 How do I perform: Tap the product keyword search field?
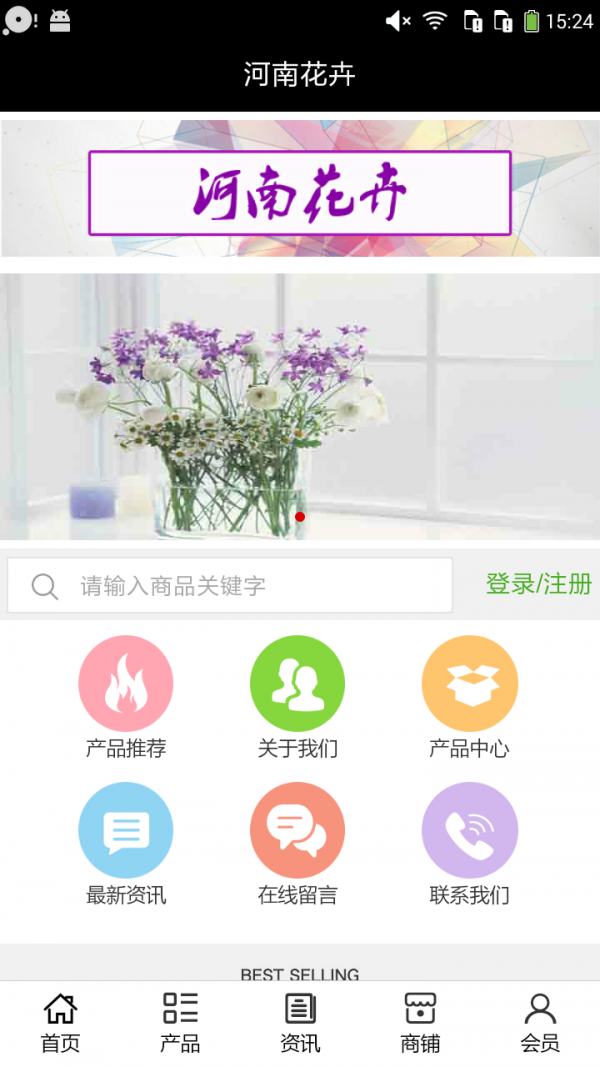click(230, 586)
